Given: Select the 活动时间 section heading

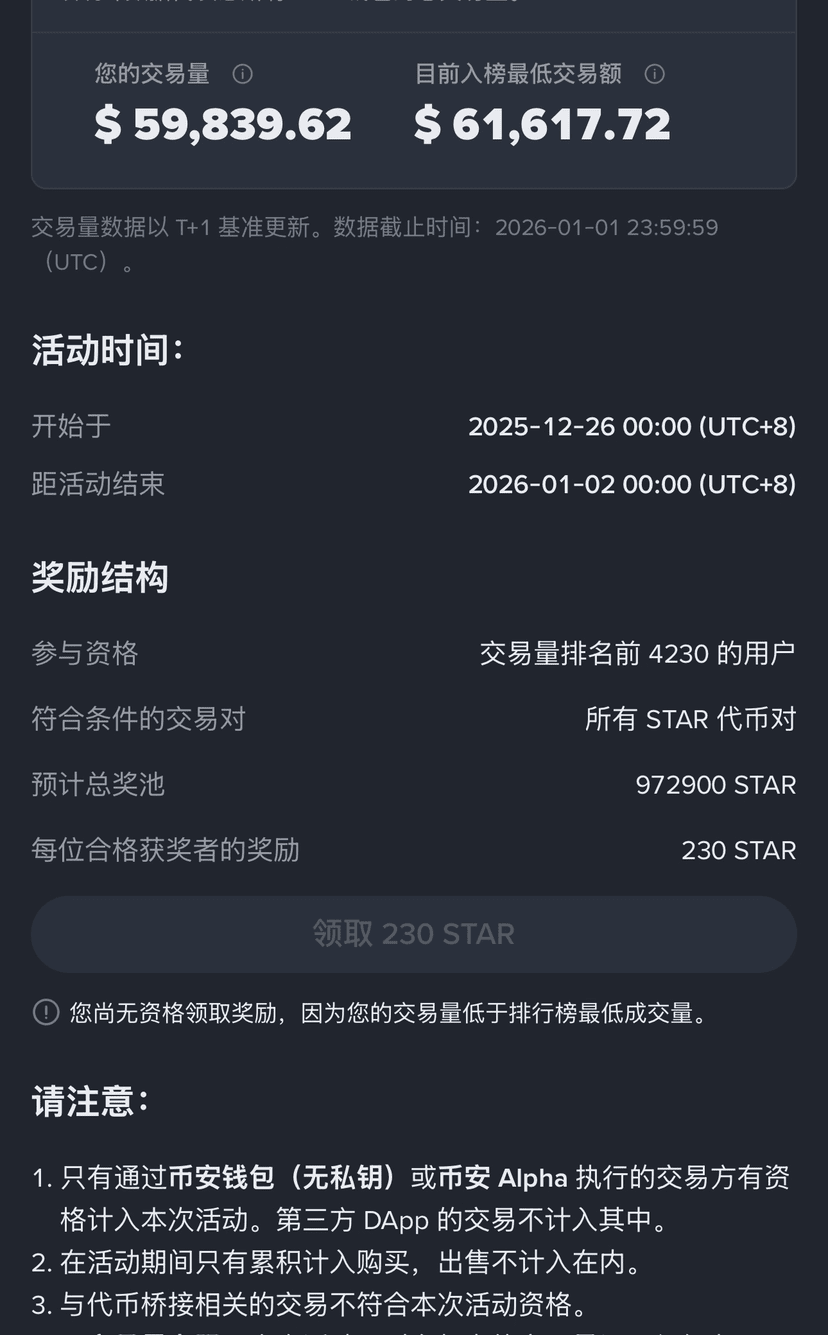Looking at the screenshot, I should [x=107, y=349].
